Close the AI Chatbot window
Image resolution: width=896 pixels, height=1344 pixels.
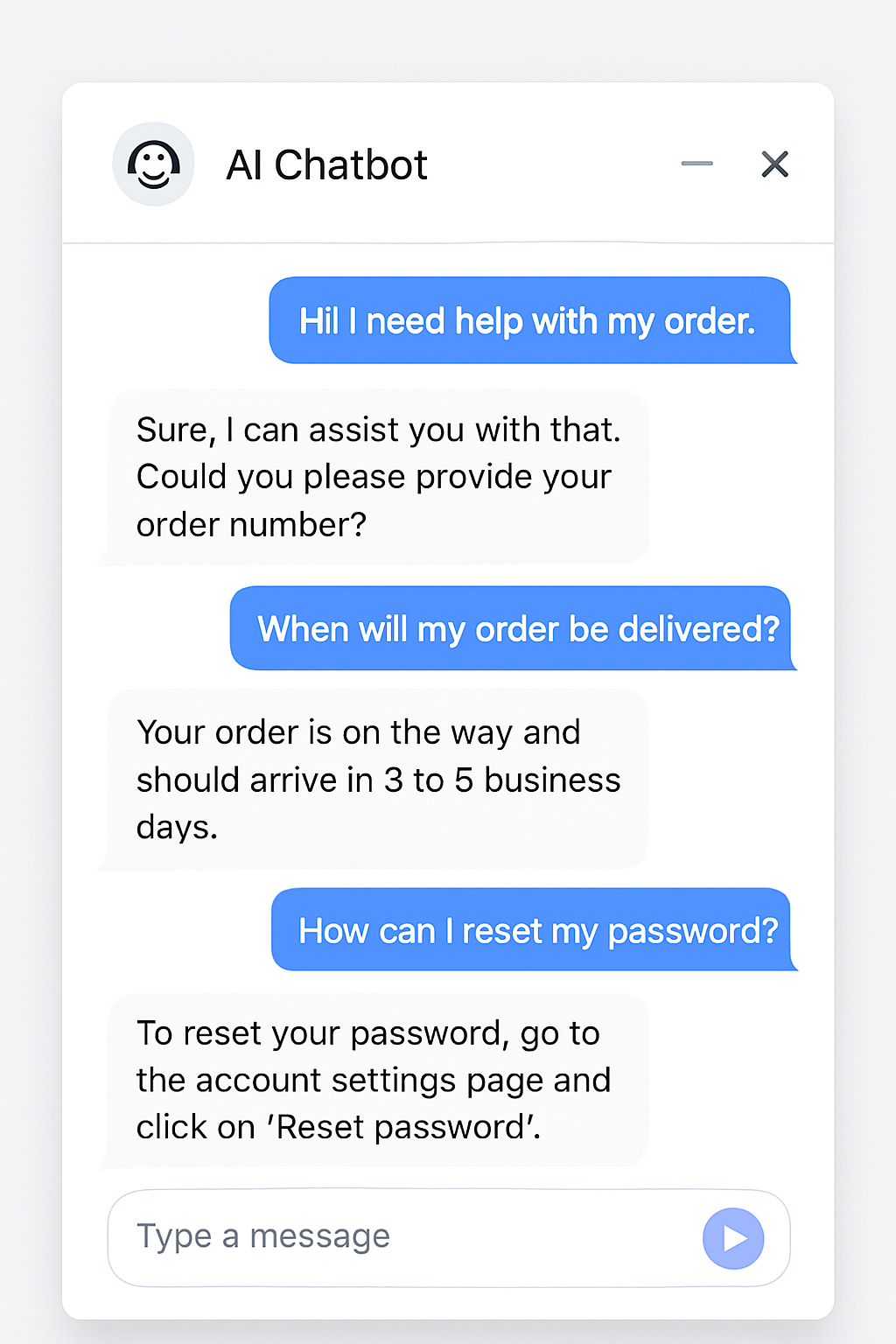pyautogui.click(x=774, y=164)
